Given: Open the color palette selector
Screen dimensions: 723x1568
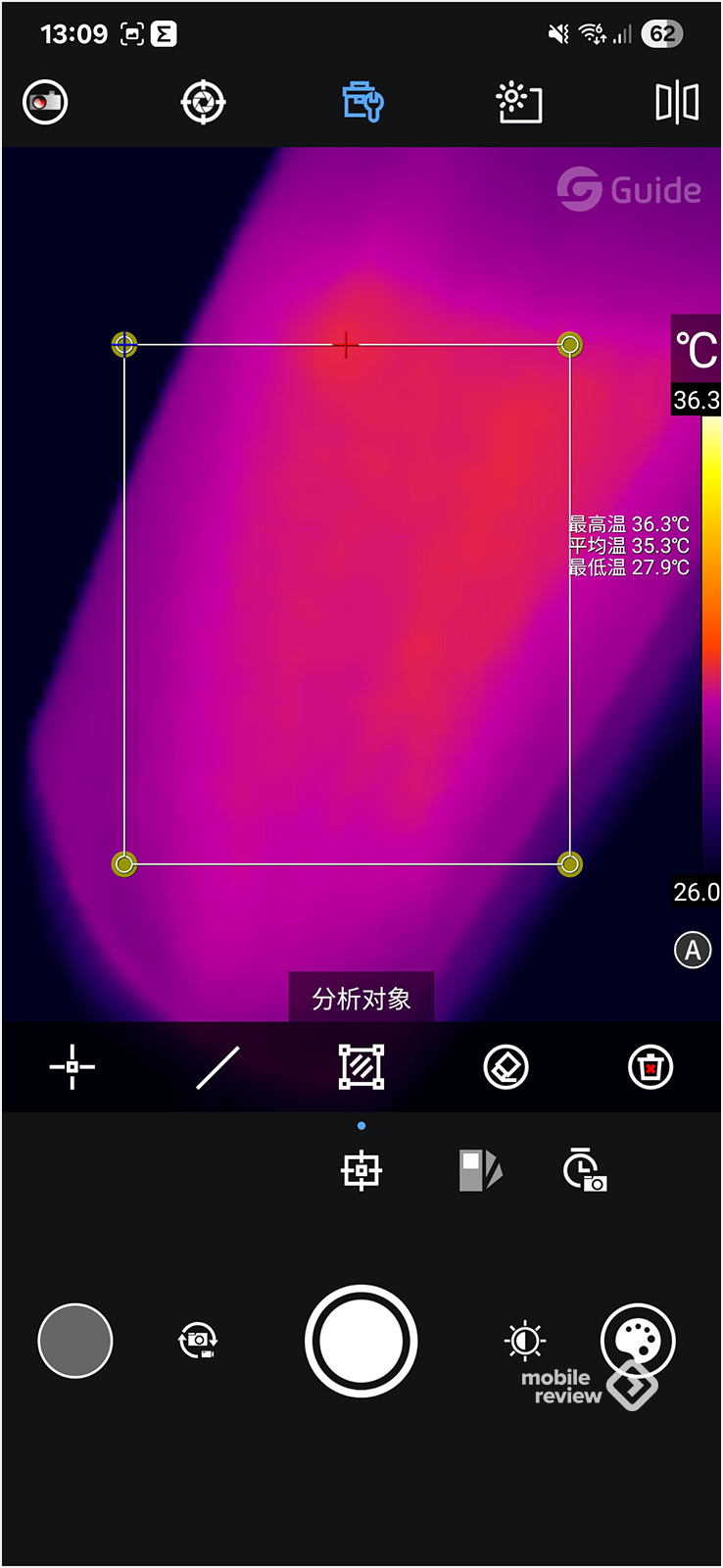Looking at the screenshot, I should (x=638, y=1339).
